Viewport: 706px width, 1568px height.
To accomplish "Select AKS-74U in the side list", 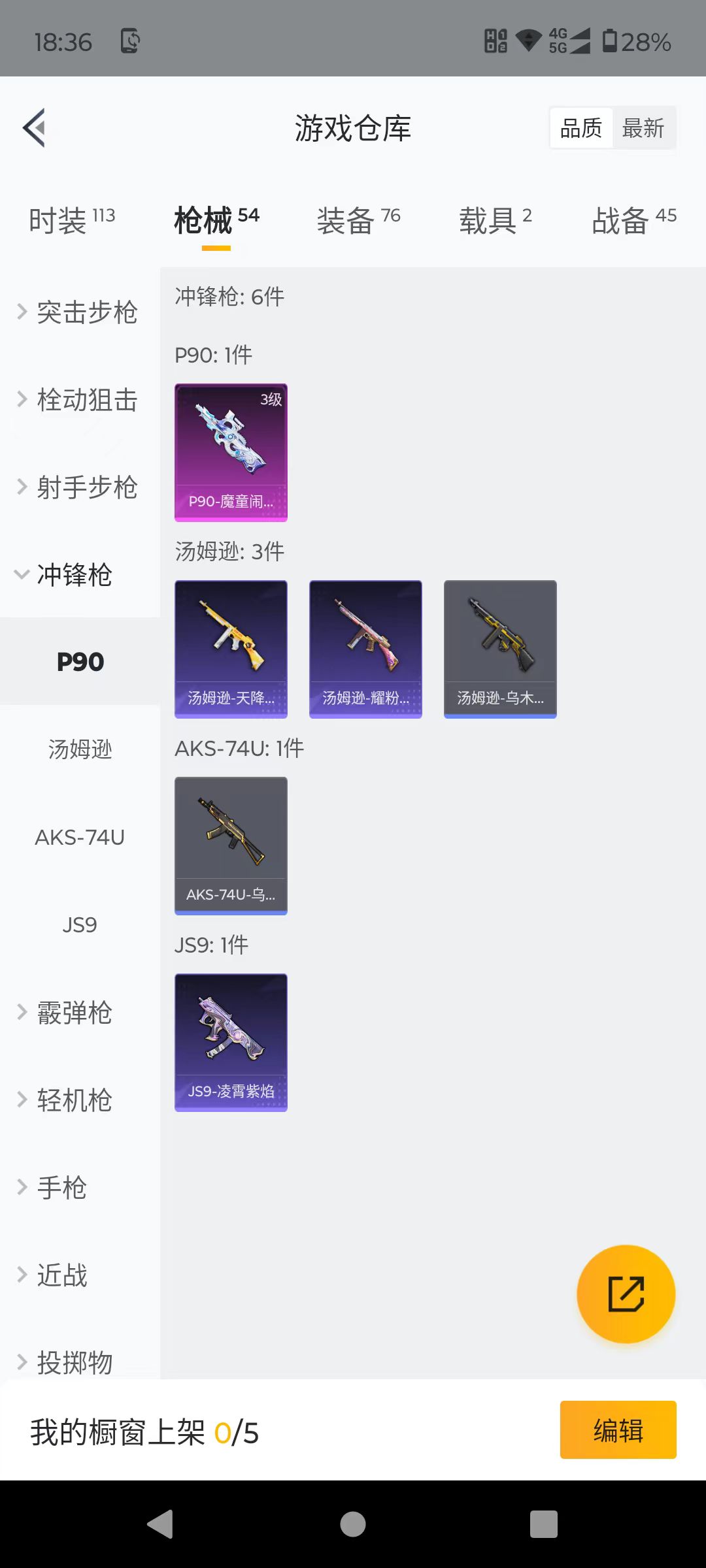I will (x=80, y=837).
